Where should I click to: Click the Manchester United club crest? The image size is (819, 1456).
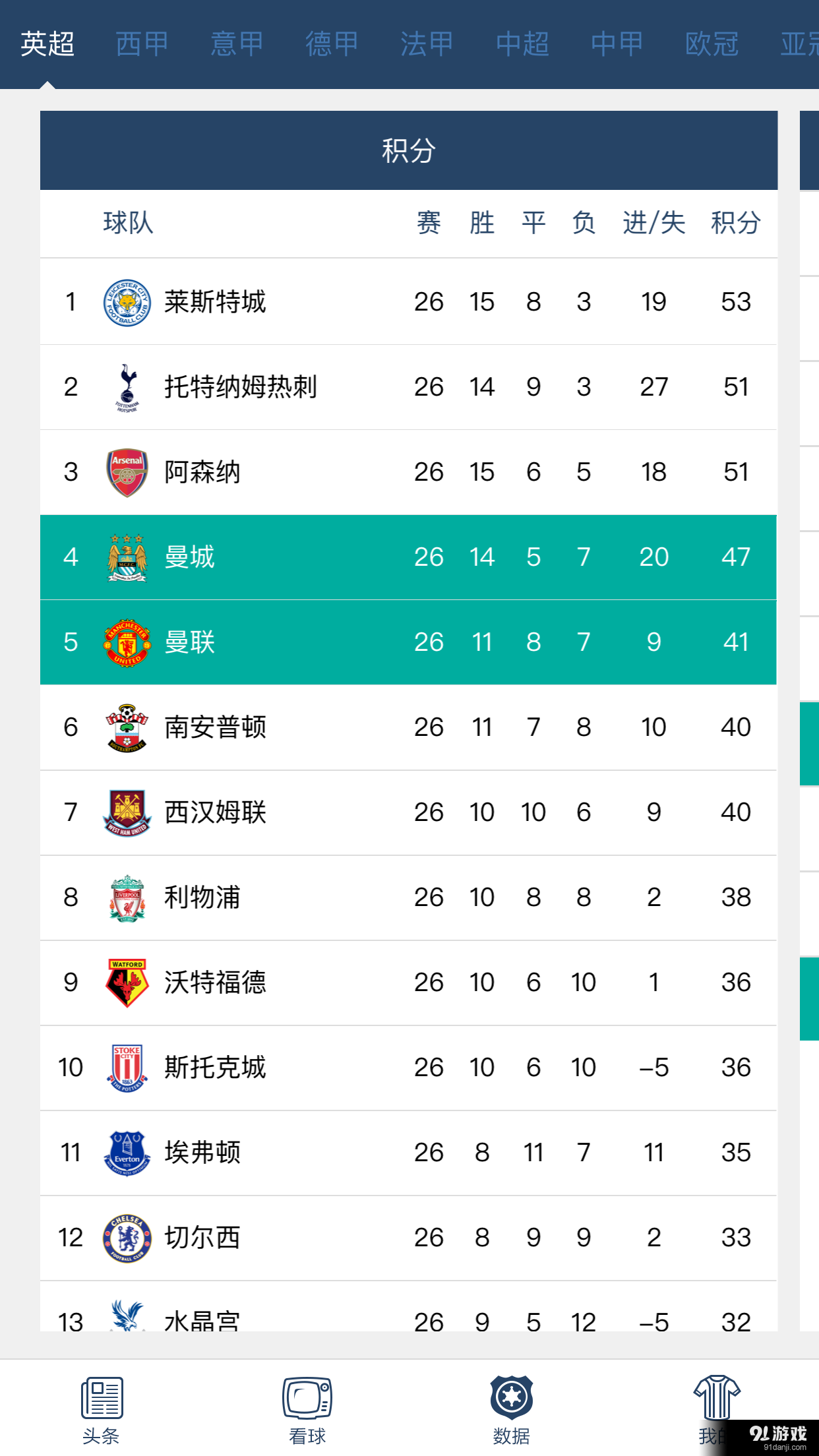tap(127, 642)
